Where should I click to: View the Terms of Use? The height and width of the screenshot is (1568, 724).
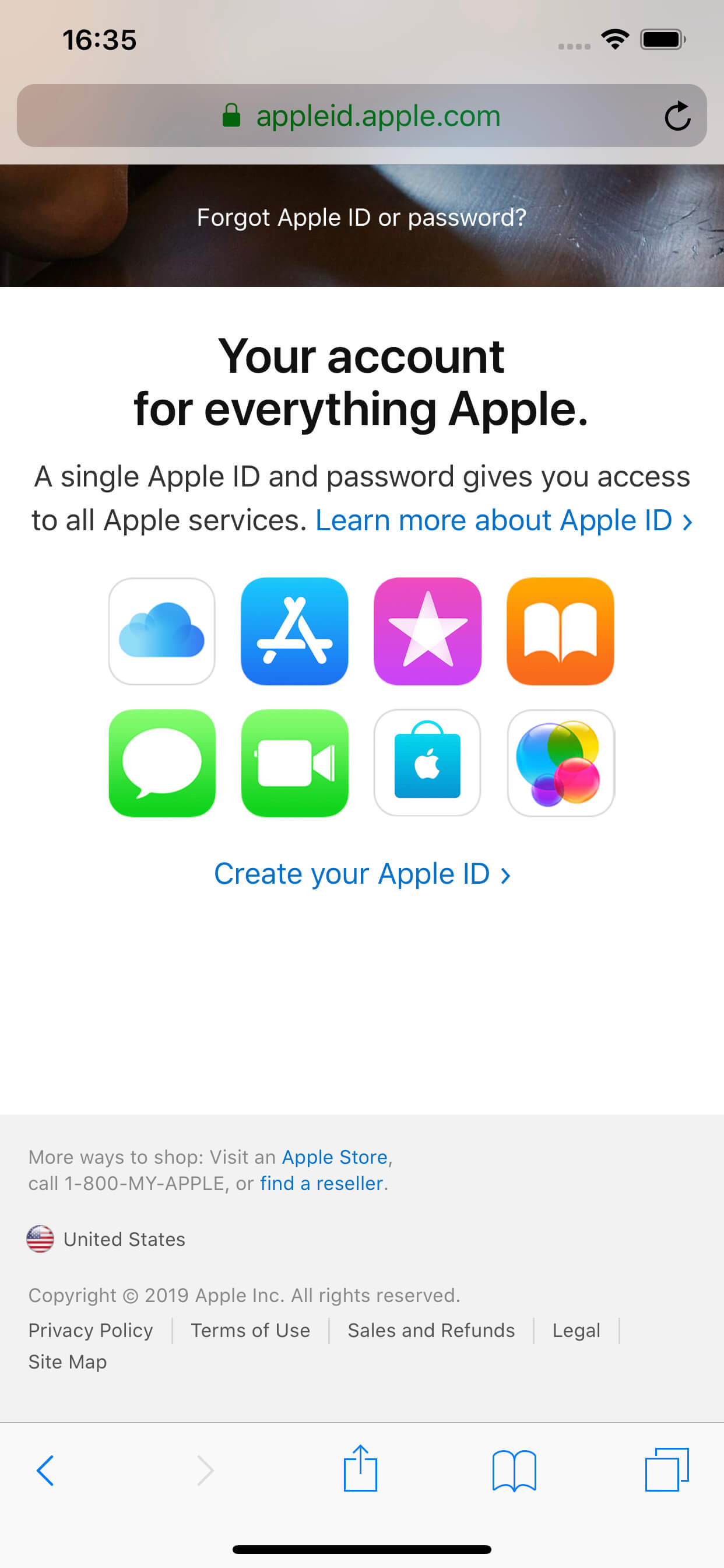point(250,1331)
